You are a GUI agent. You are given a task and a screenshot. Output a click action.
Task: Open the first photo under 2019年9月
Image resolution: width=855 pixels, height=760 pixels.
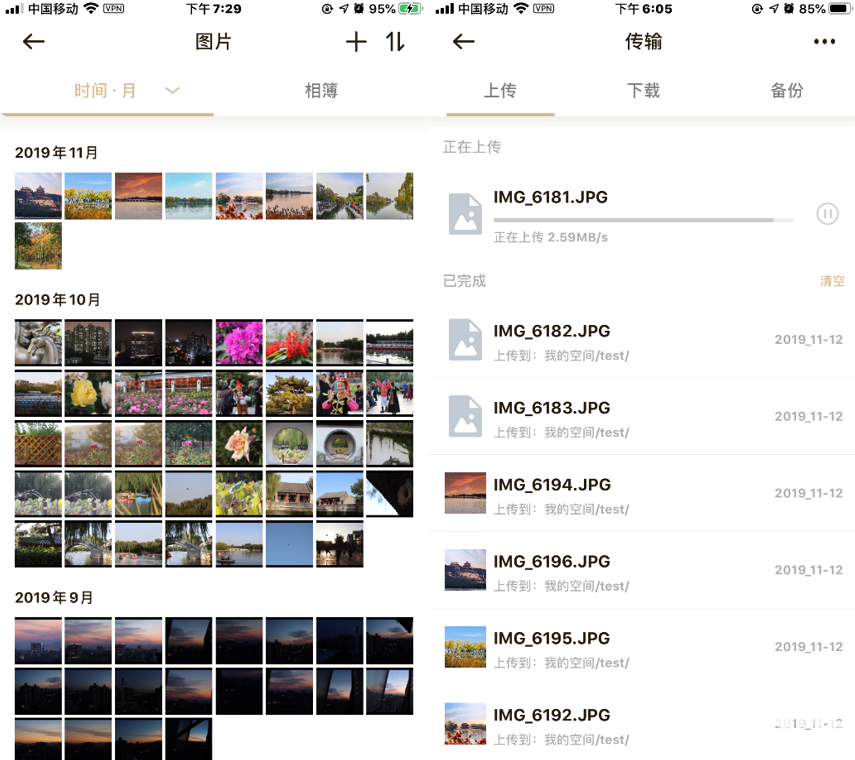38,640
